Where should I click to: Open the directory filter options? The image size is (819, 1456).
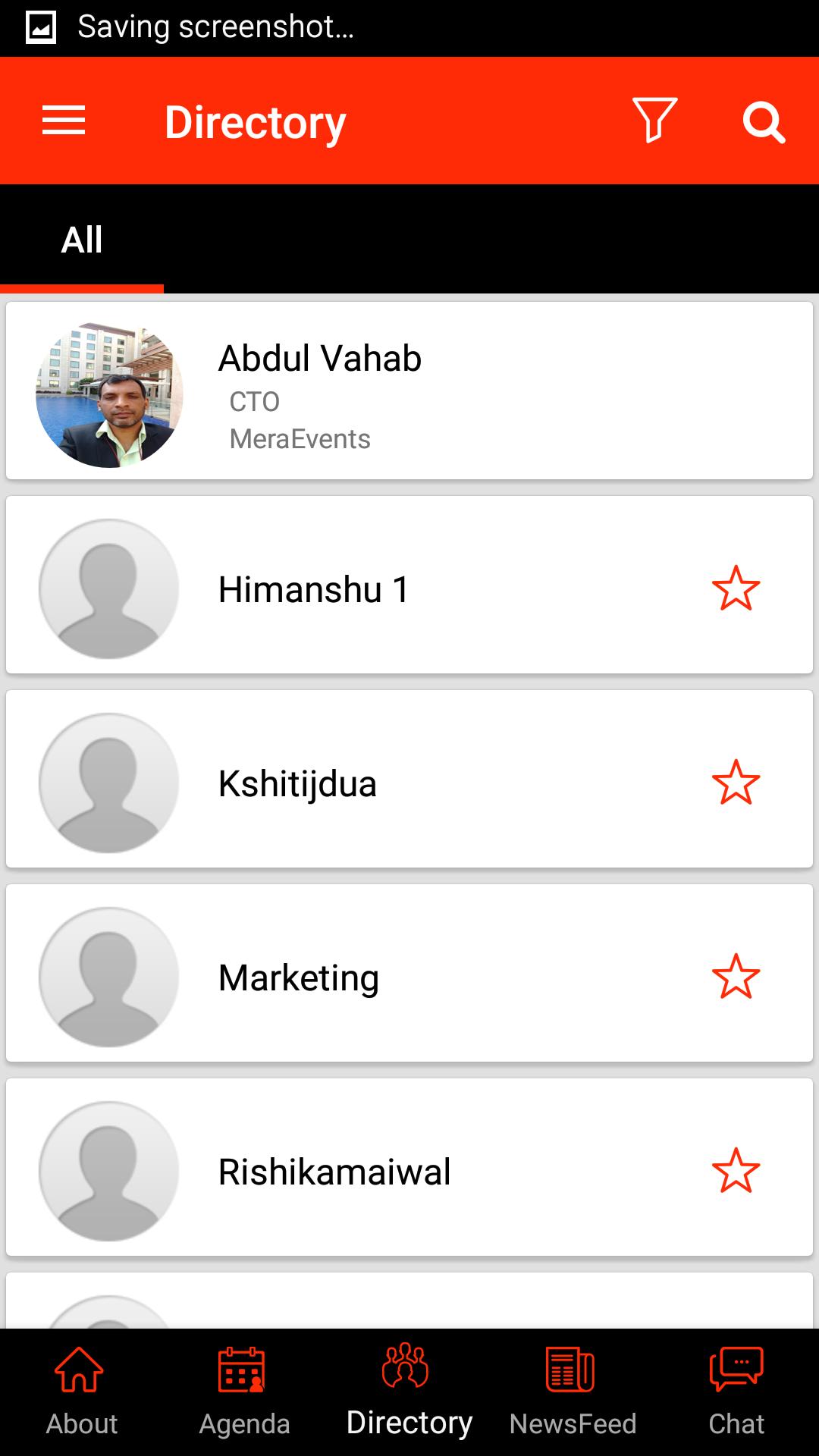654,121
